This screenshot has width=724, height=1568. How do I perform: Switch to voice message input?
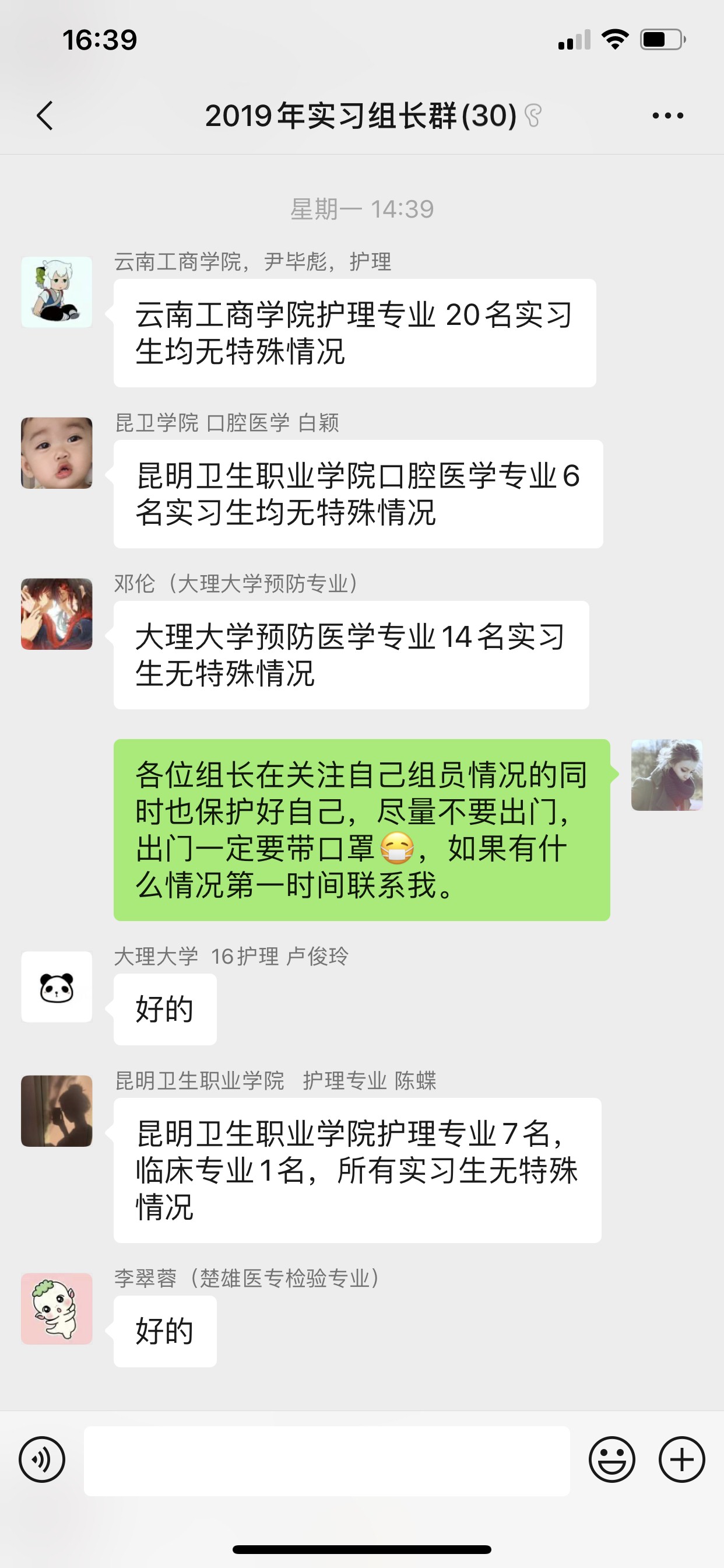[42, 1459]
